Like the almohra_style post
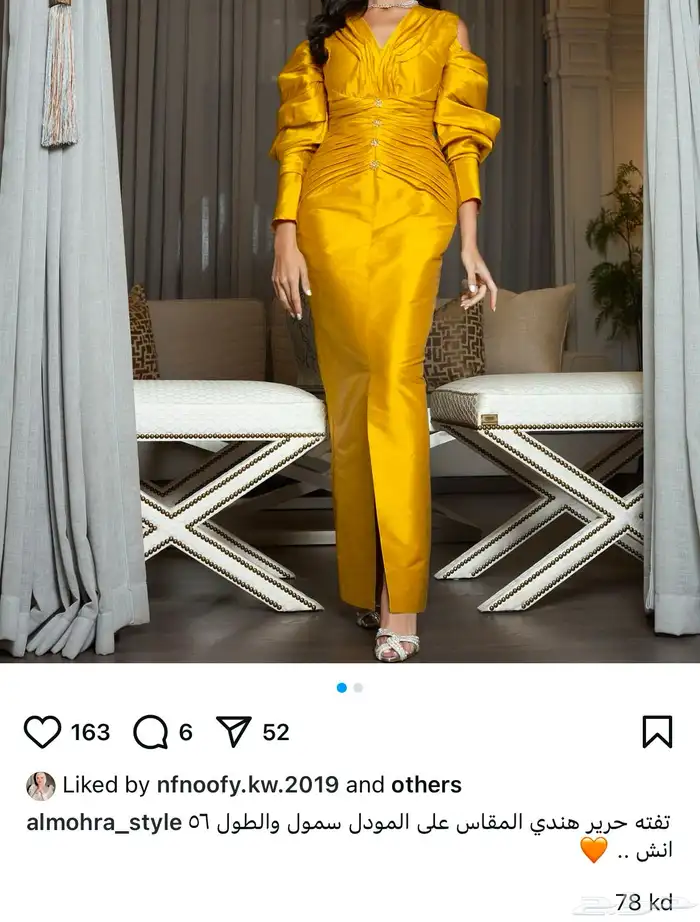 (x=42, y=732)
